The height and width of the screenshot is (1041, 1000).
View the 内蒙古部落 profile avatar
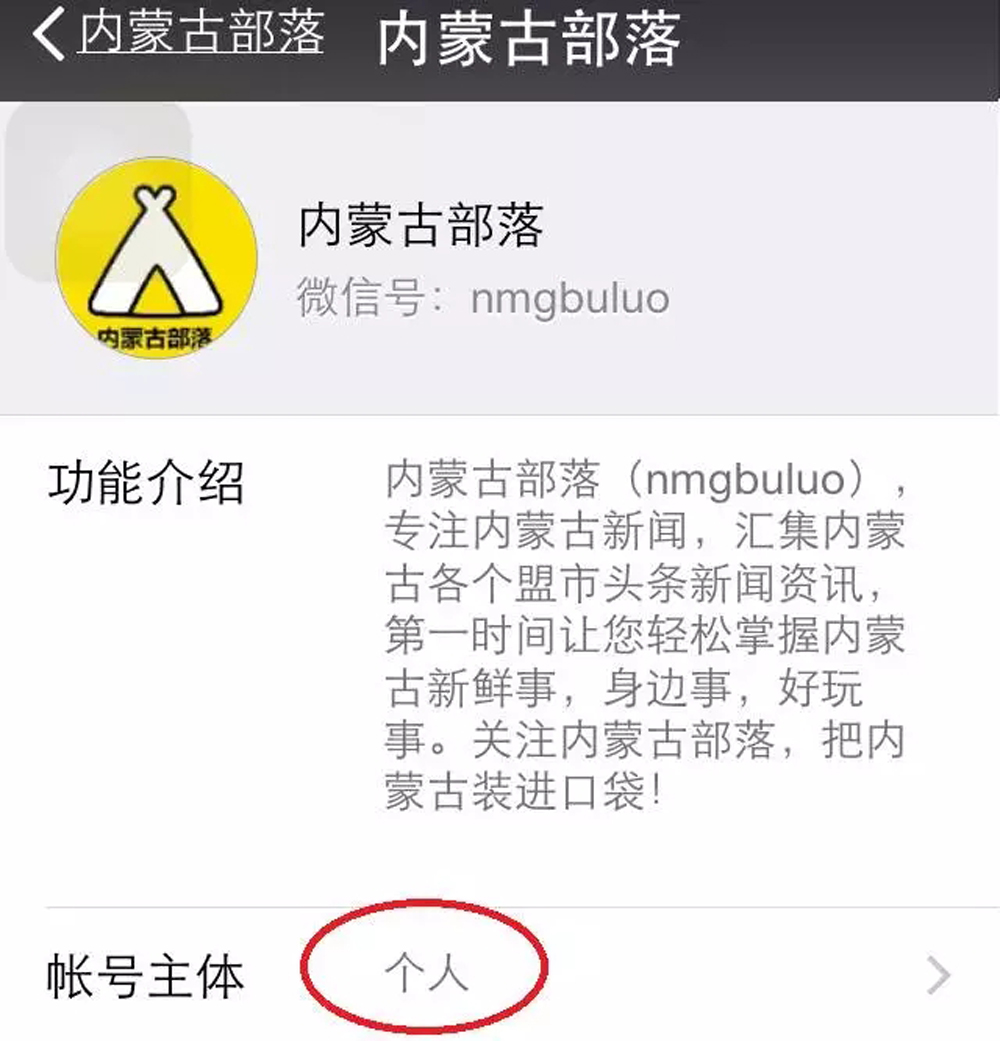156,258
